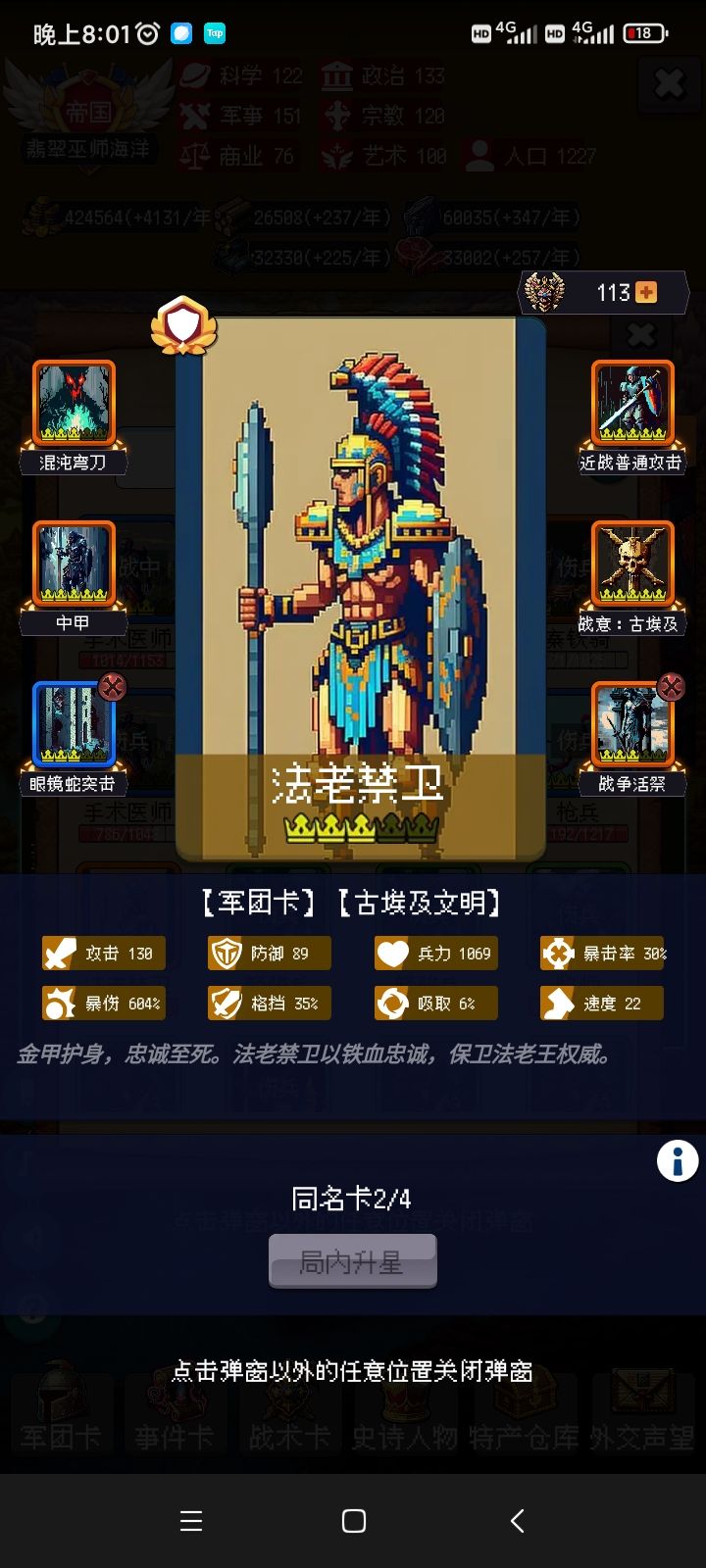Select the 混沌弯刀 skill icon
This screenshot has width=706, height=1568.
pos(74,402)
